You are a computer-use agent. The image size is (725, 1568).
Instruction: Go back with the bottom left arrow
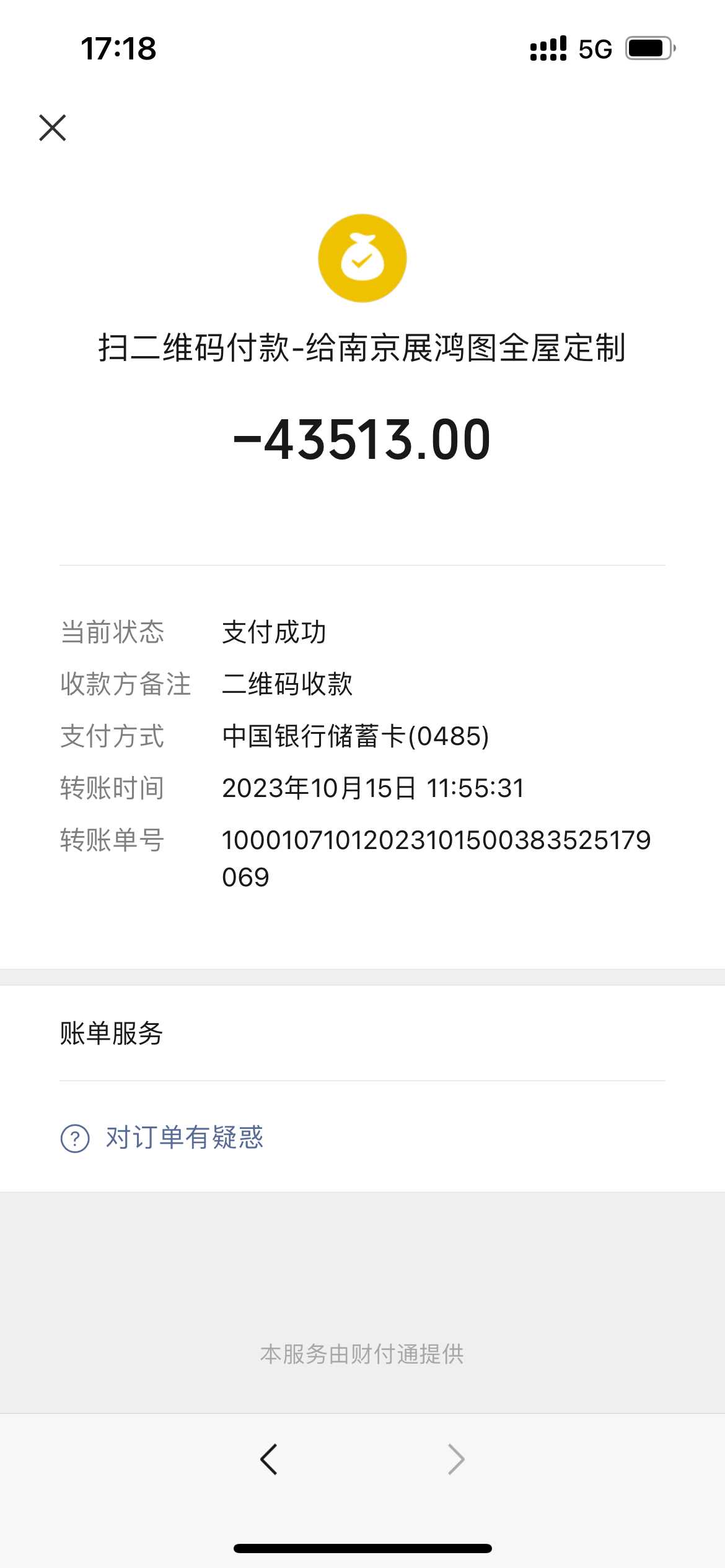click(x=269, y=1460)
